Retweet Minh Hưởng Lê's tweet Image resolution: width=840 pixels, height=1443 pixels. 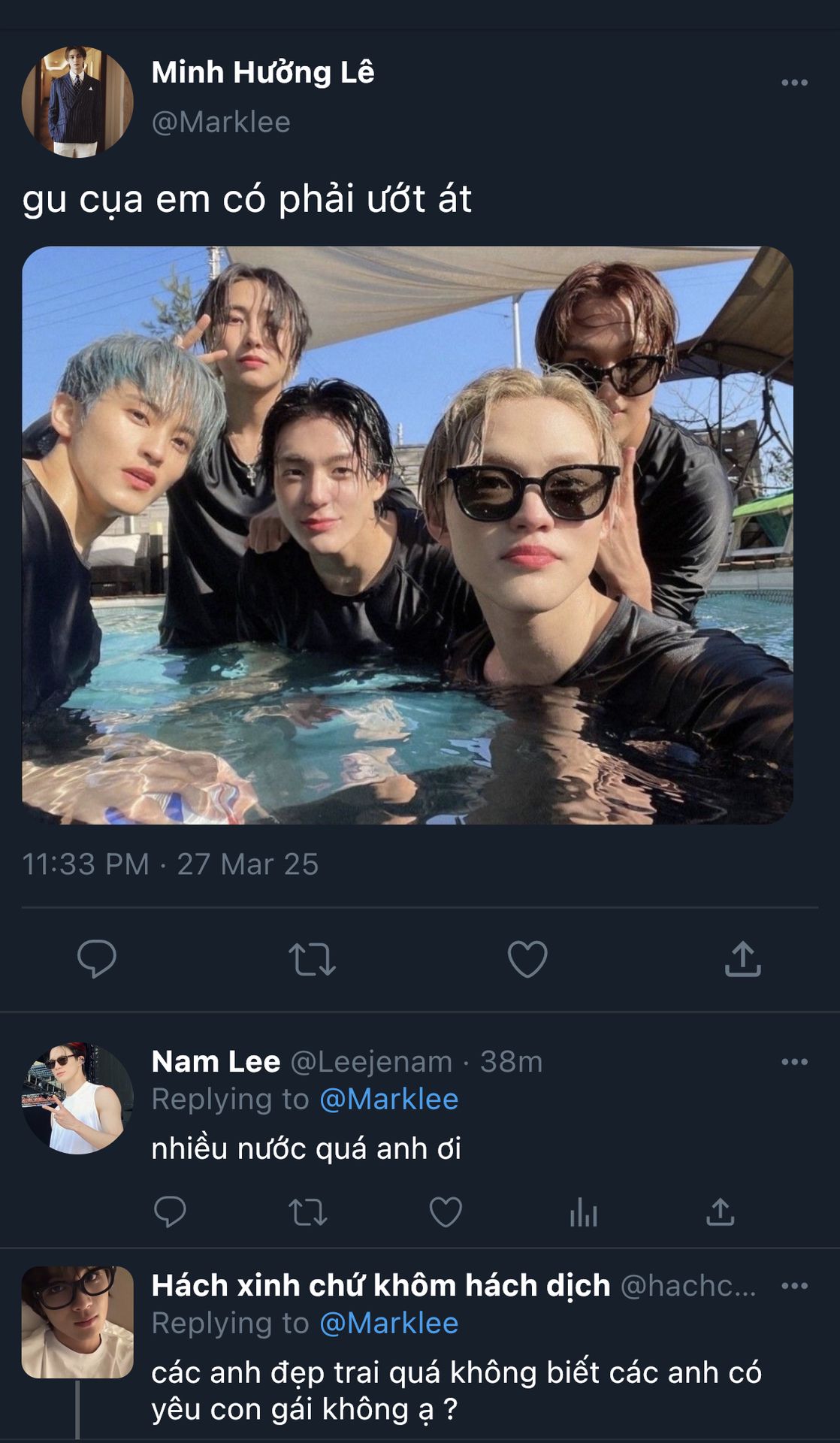(x=312, y=958)
